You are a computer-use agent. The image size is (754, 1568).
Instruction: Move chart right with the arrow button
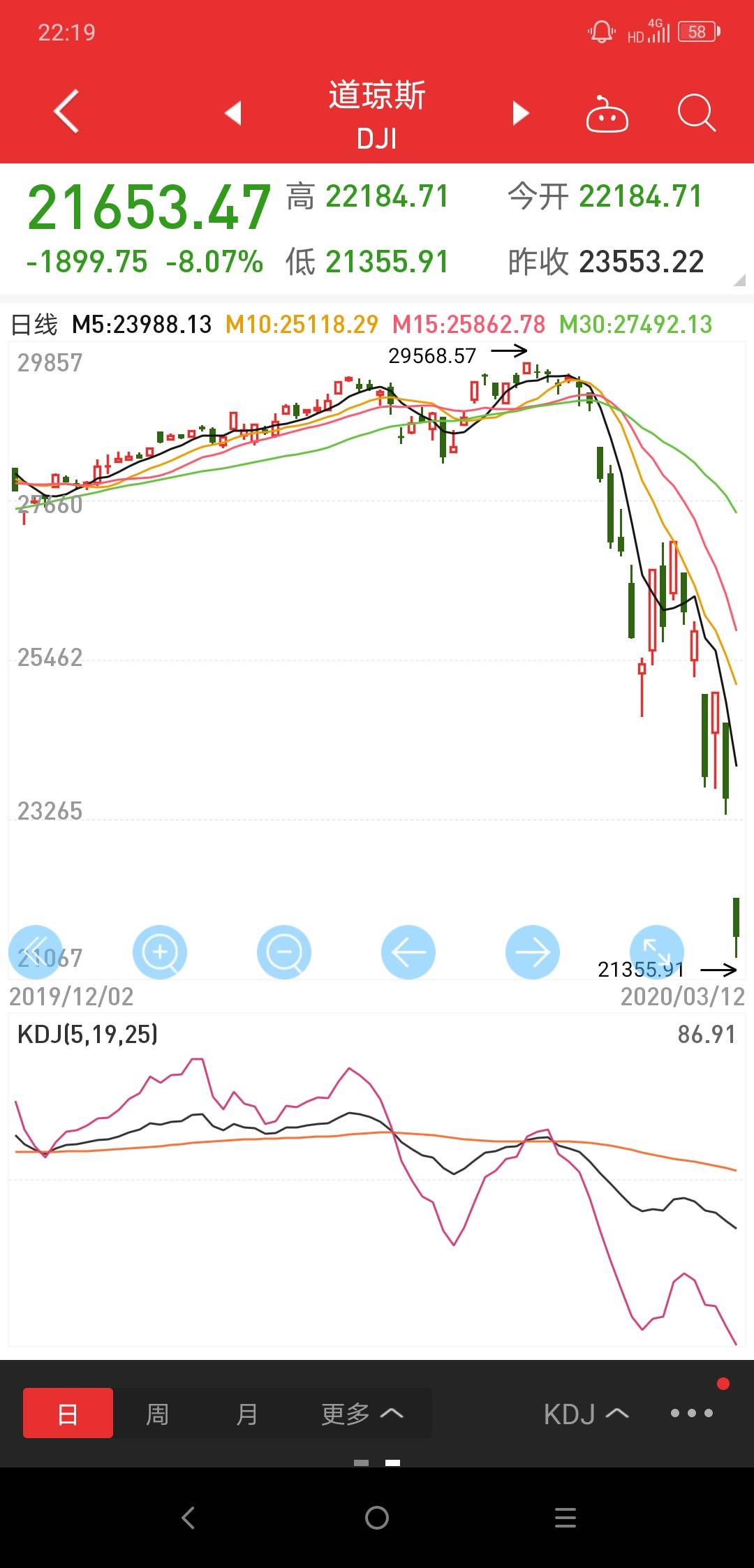[533, 952]
